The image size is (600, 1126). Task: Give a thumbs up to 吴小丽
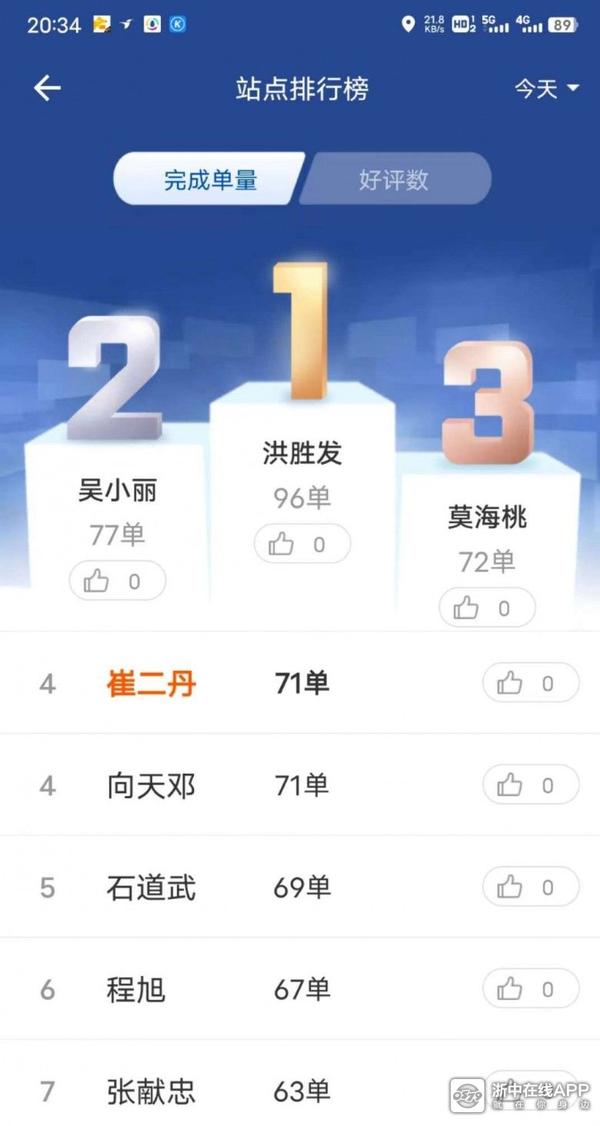coord(117,581)
